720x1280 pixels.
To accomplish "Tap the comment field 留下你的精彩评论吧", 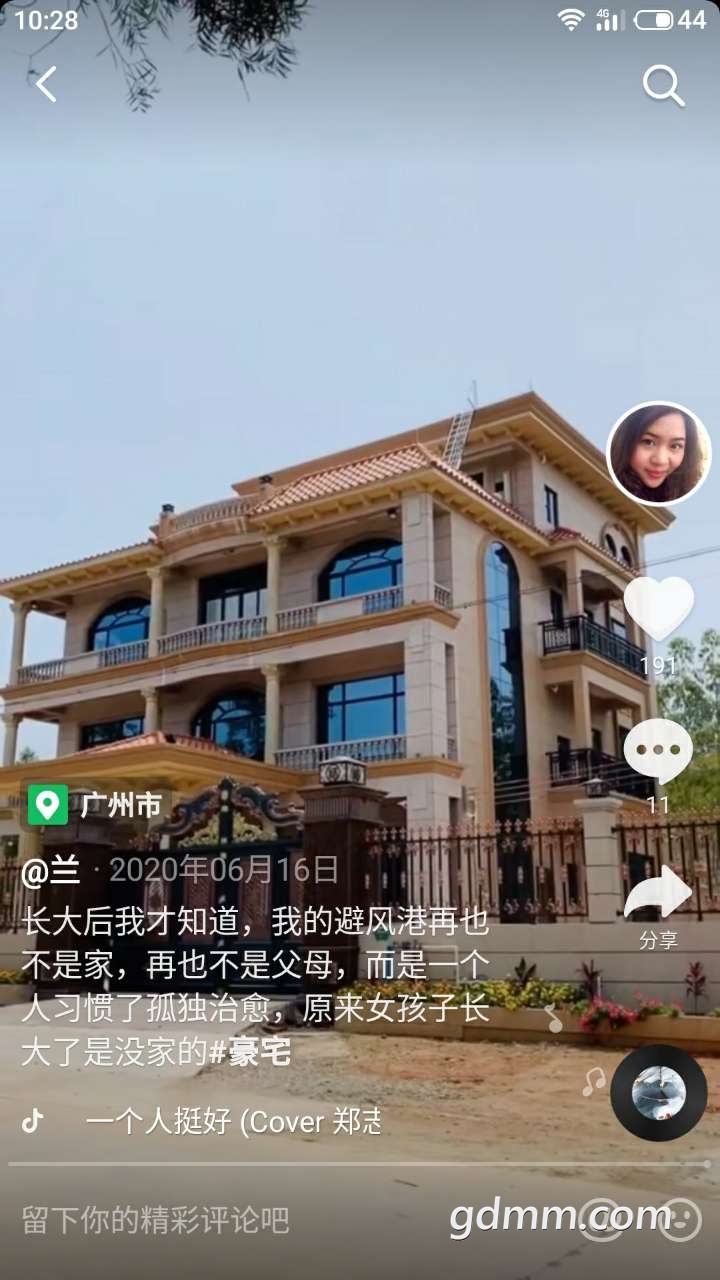I will coord(156,1220).
